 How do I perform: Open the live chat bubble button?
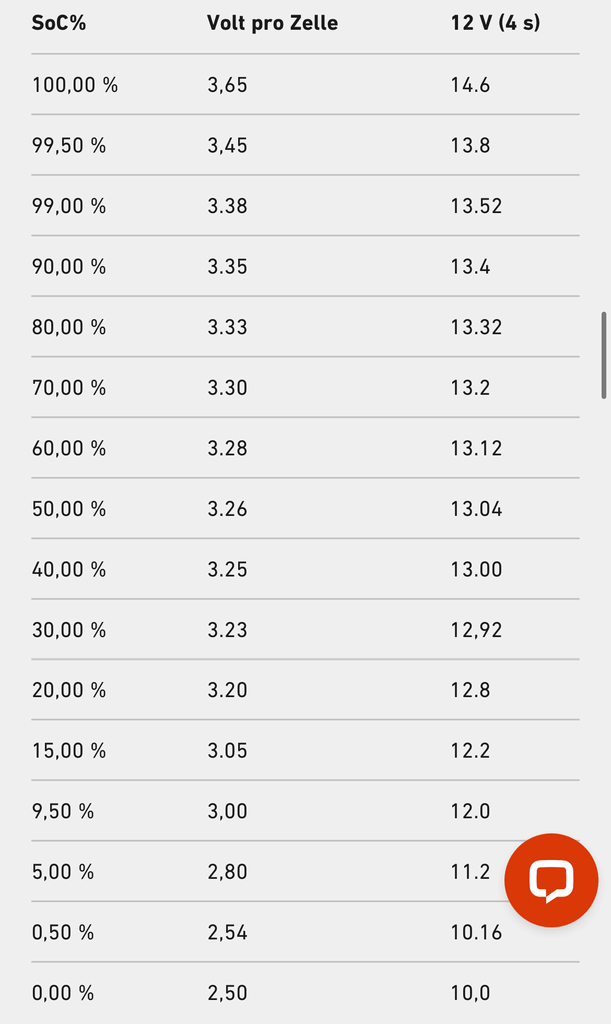551,880
